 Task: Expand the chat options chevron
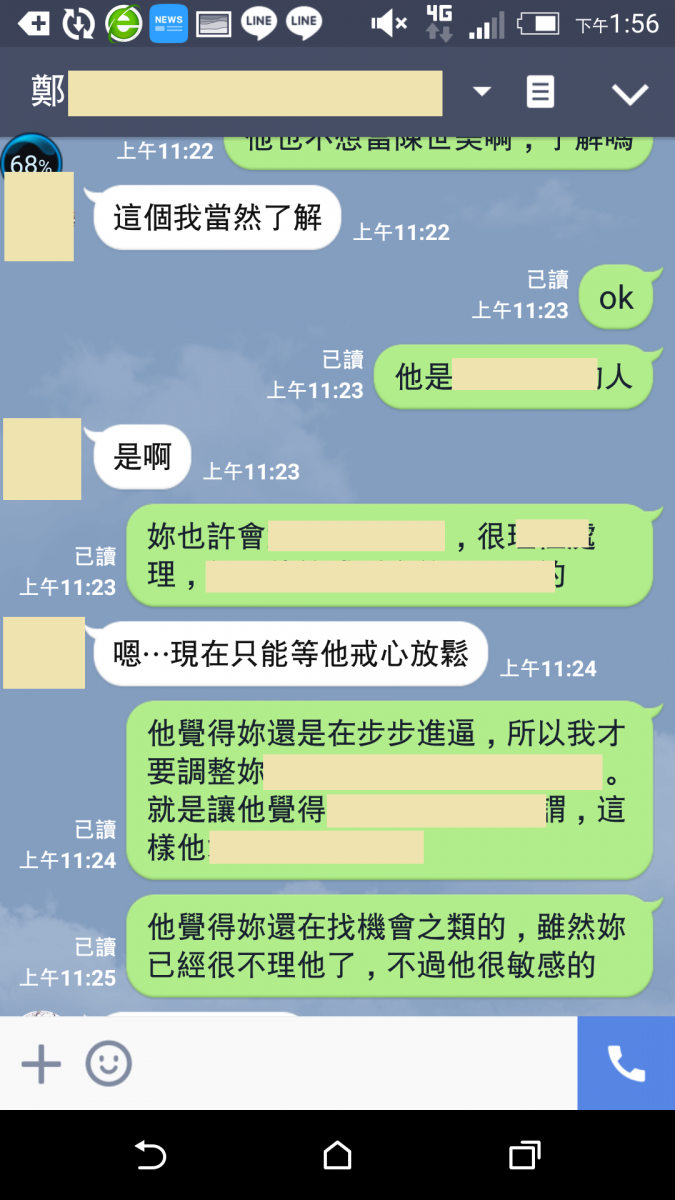coord(630,94)
